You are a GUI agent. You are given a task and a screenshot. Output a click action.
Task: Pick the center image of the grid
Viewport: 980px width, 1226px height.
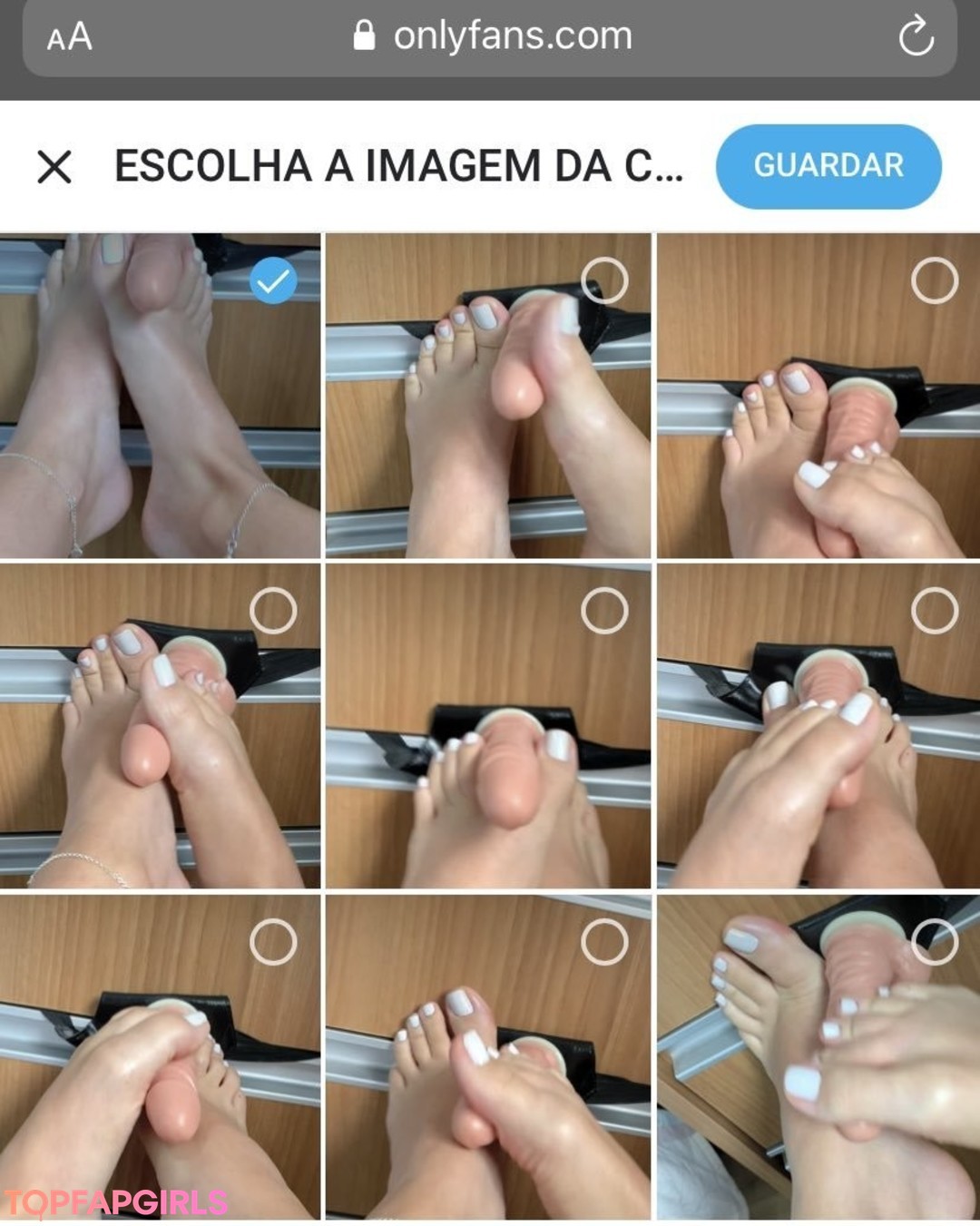604,611
